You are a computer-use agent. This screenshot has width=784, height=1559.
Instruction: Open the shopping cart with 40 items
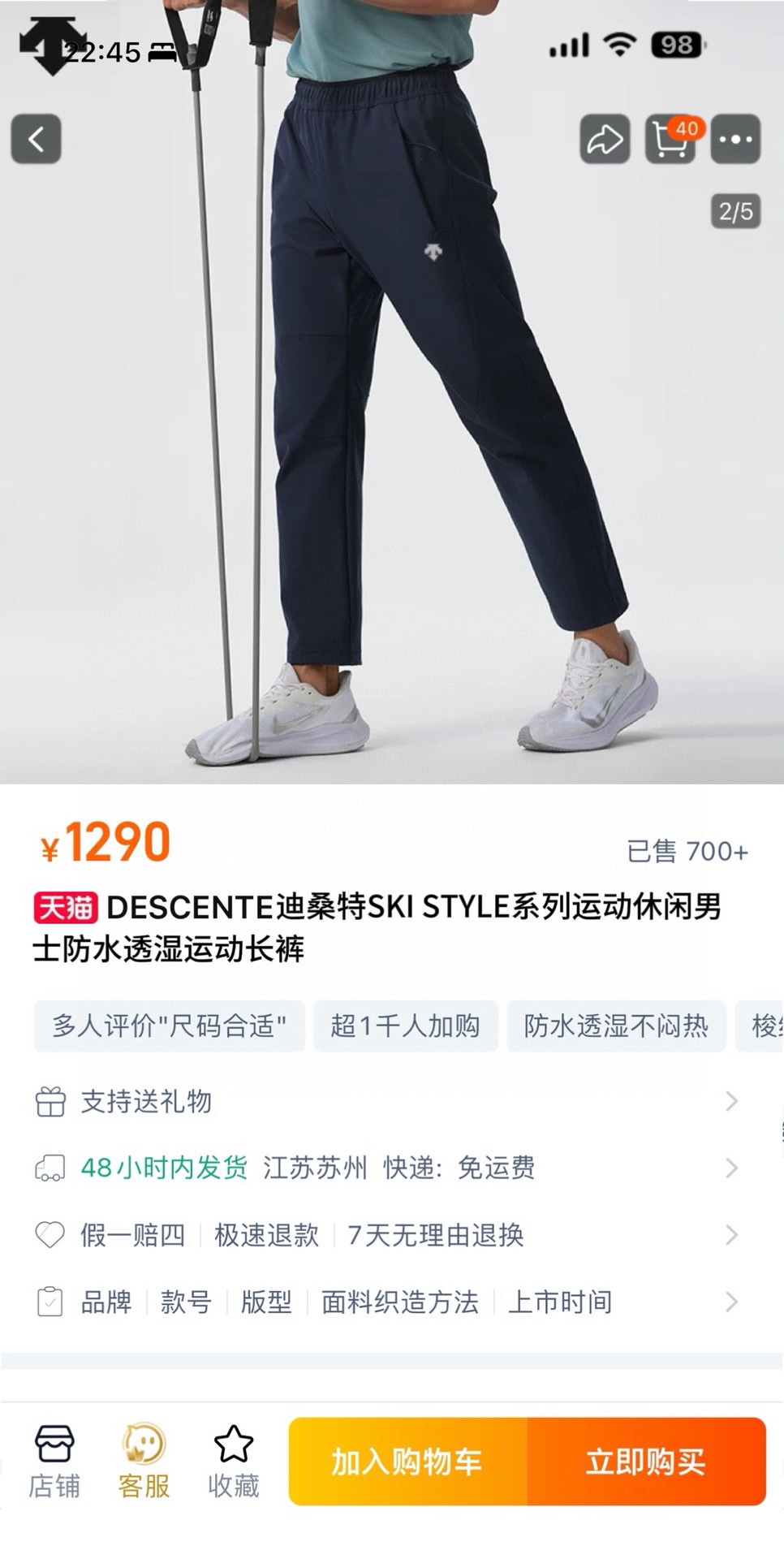(x=670, y=139)
